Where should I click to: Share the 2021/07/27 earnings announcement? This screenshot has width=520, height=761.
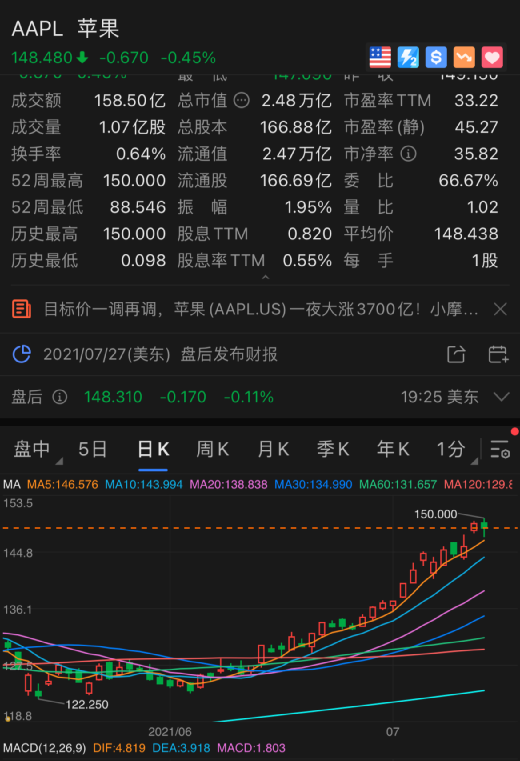click(456, 354)
